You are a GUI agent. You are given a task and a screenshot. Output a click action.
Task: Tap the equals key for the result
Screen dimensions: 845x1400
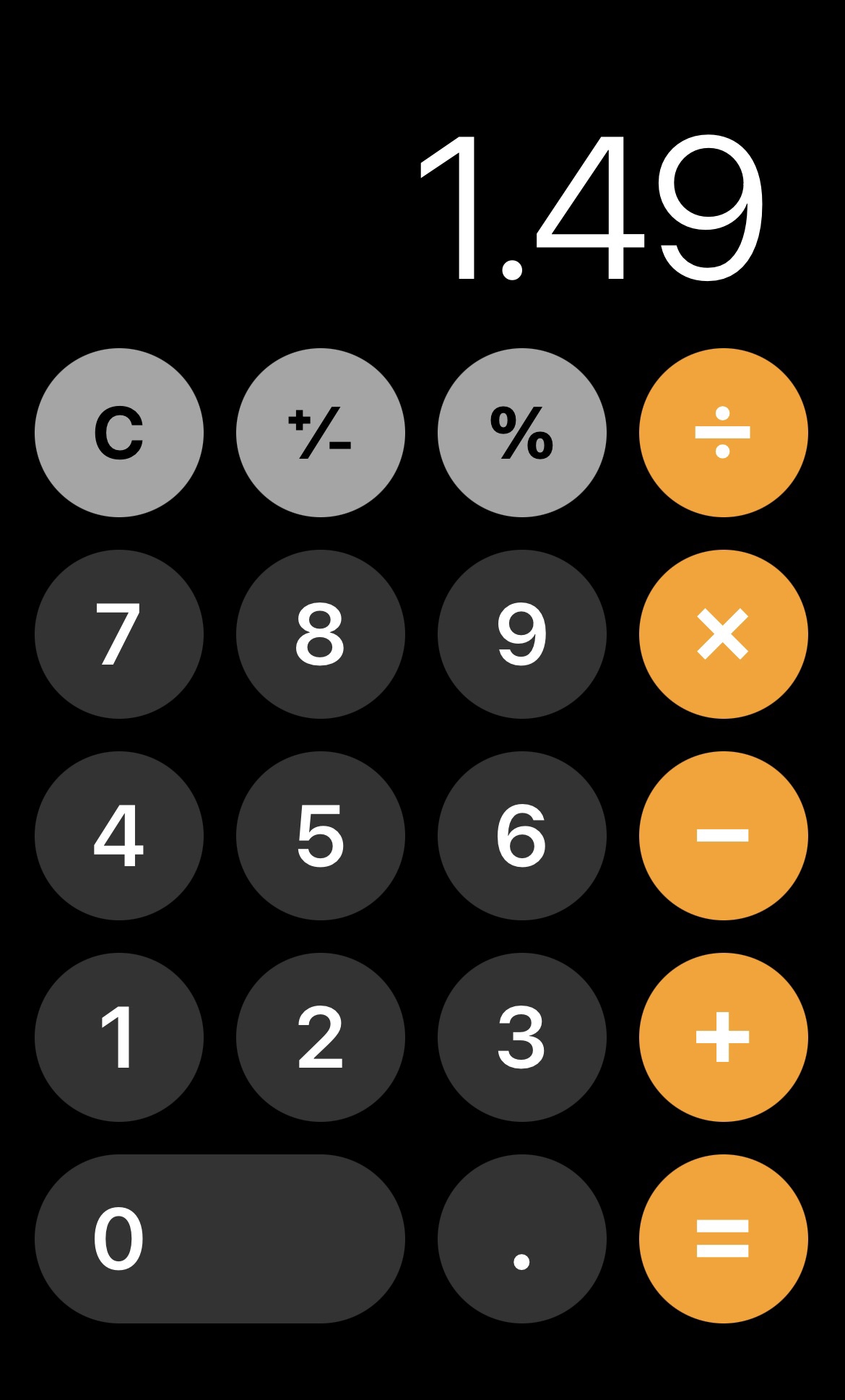[724, 1239]
